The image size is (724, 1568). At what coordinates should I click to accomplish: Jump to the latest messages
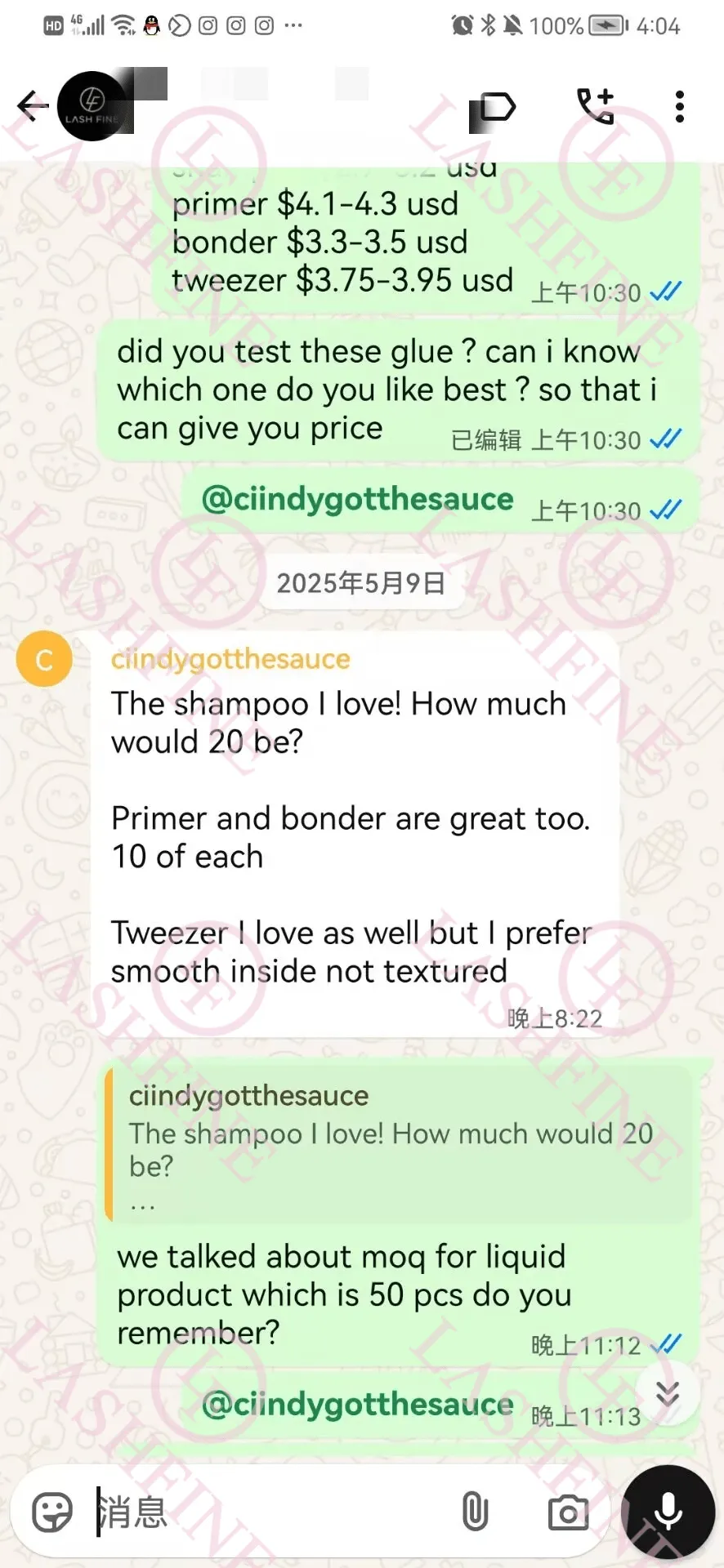[668, 1394]
